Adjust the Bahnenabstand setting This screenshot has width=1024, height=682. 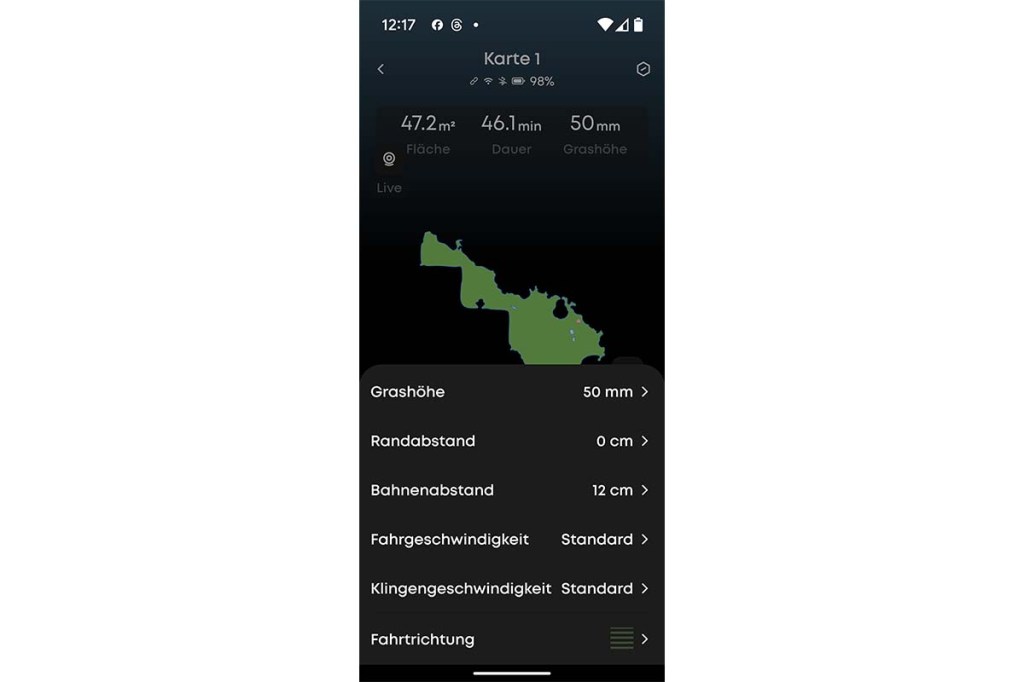[511, 490]
